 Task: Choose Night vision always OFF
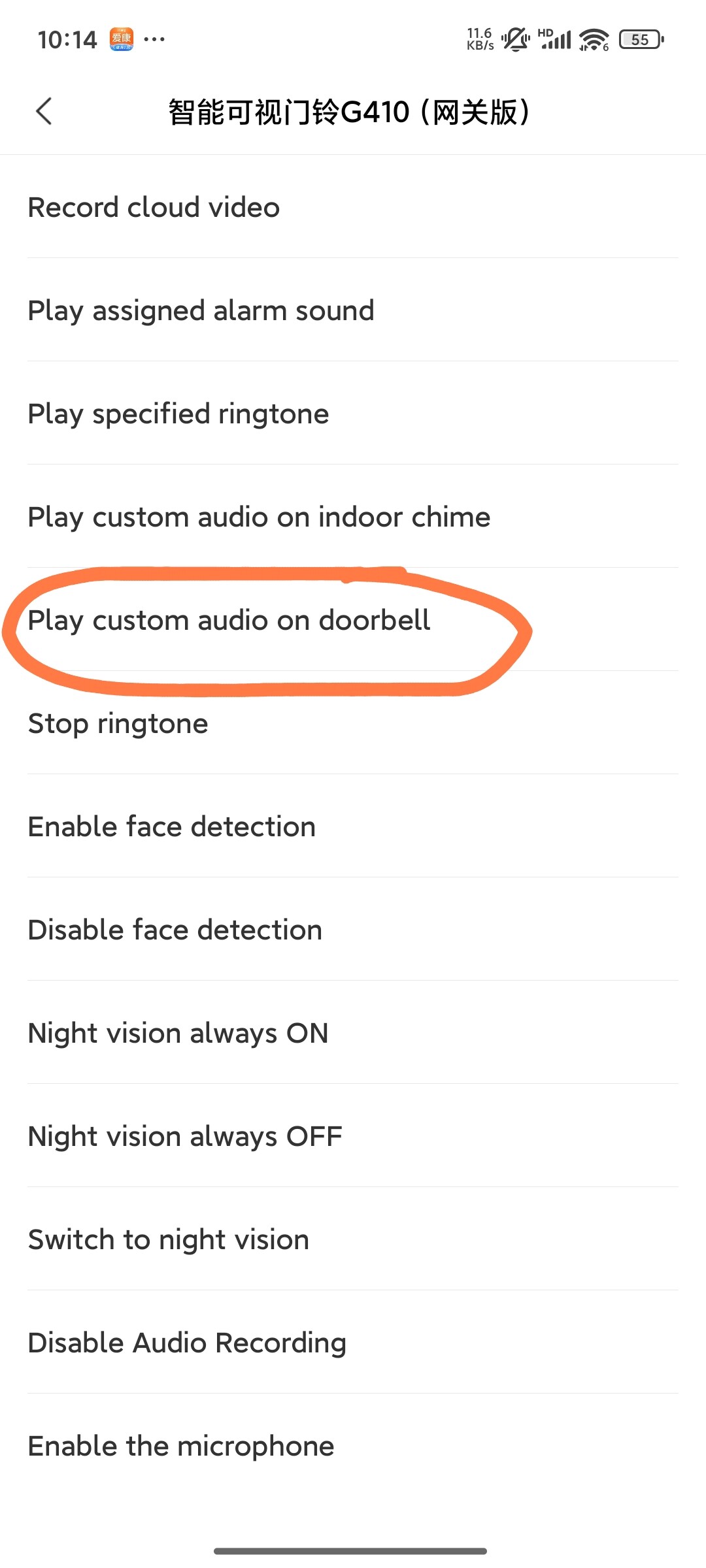click(185, 1137)
